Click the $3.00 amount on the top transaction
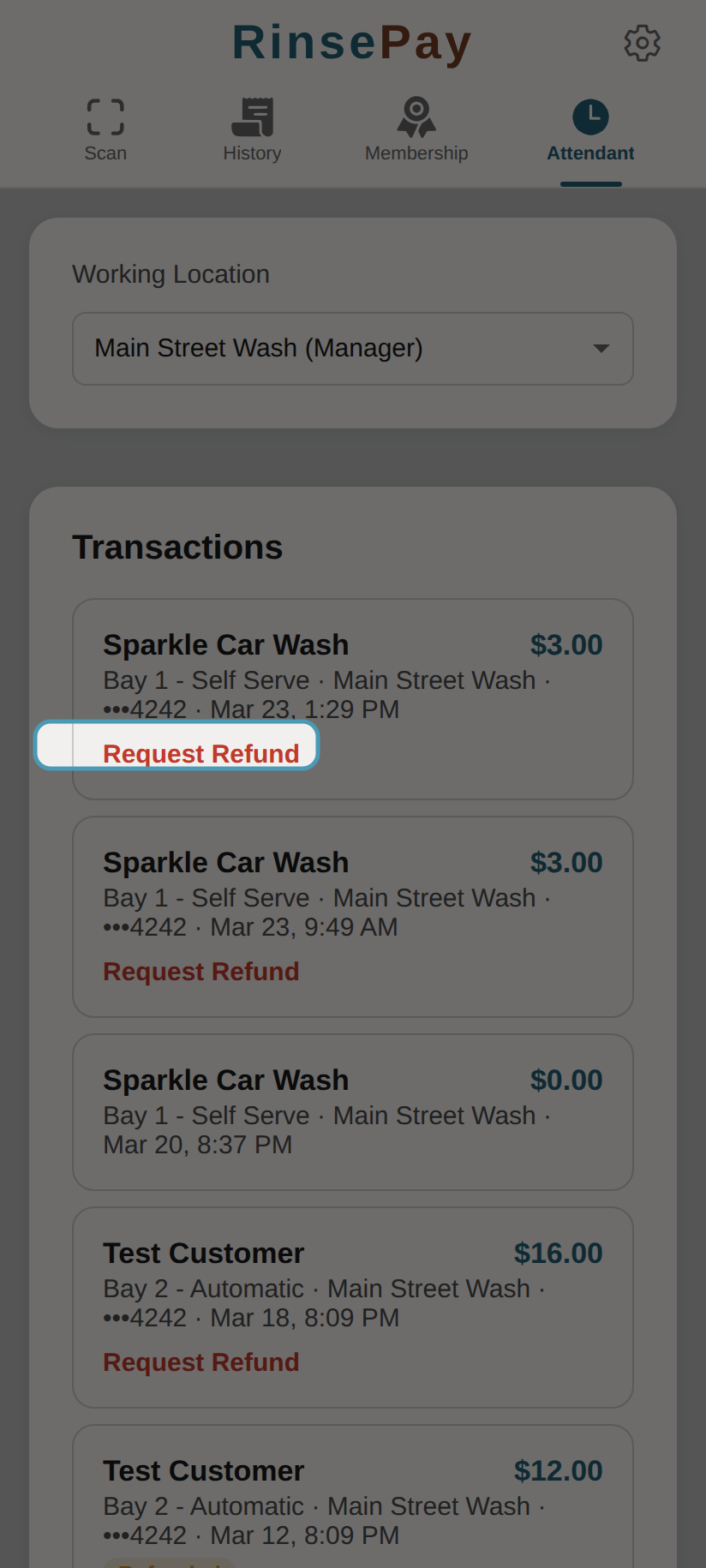The width and height of the screenshot is (706, 1568). pyautogui.click(x=565, y=644)
